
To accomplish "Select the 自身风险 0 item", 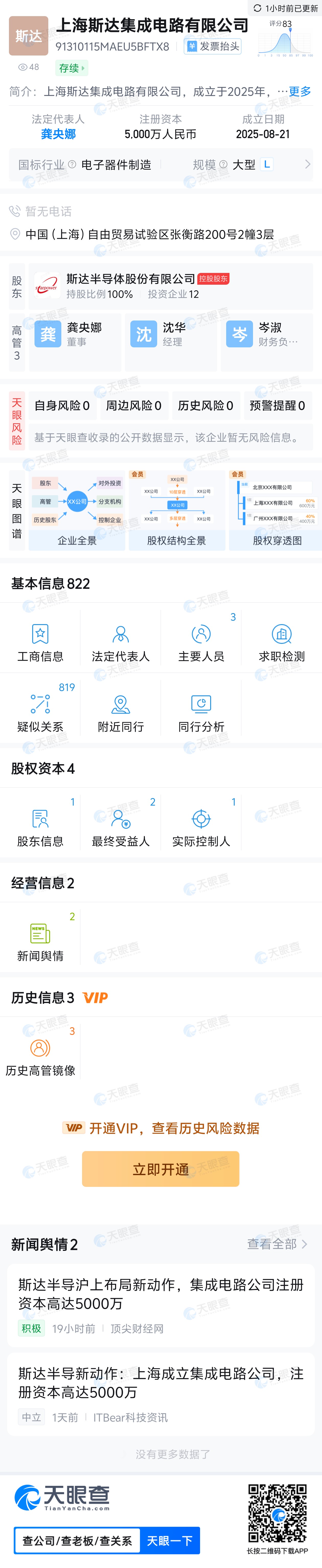I will pos(62,405).
